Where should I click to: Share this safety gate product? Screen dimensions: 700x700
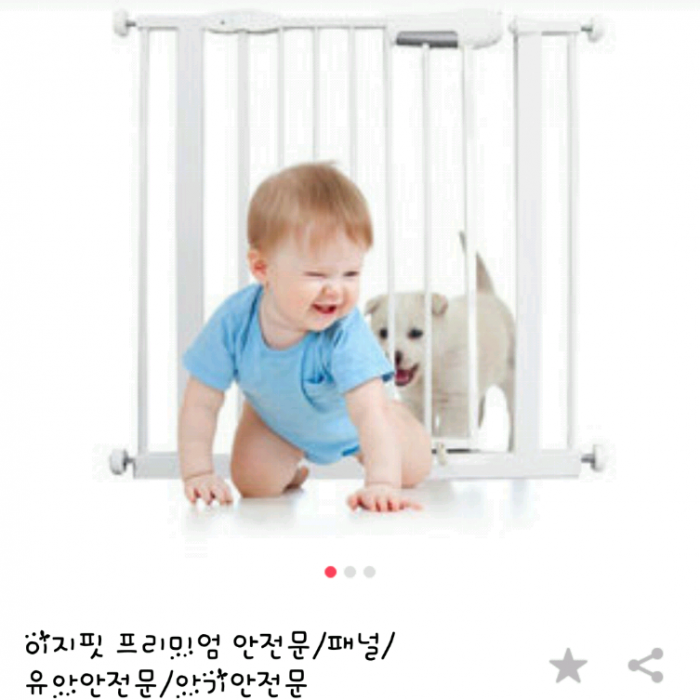[x=646, y=665]
